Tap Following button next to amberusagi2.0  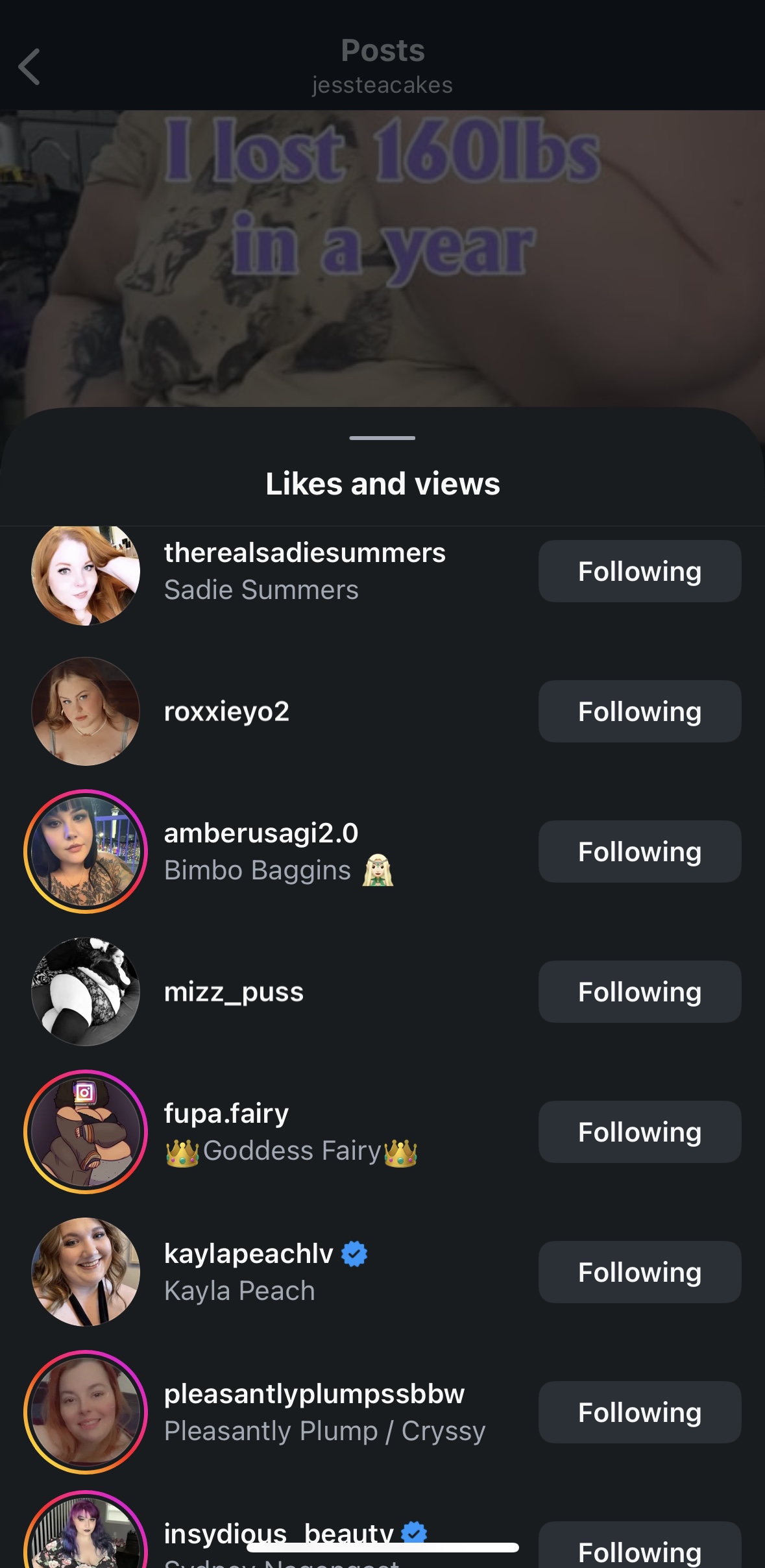tap(639, 851)
